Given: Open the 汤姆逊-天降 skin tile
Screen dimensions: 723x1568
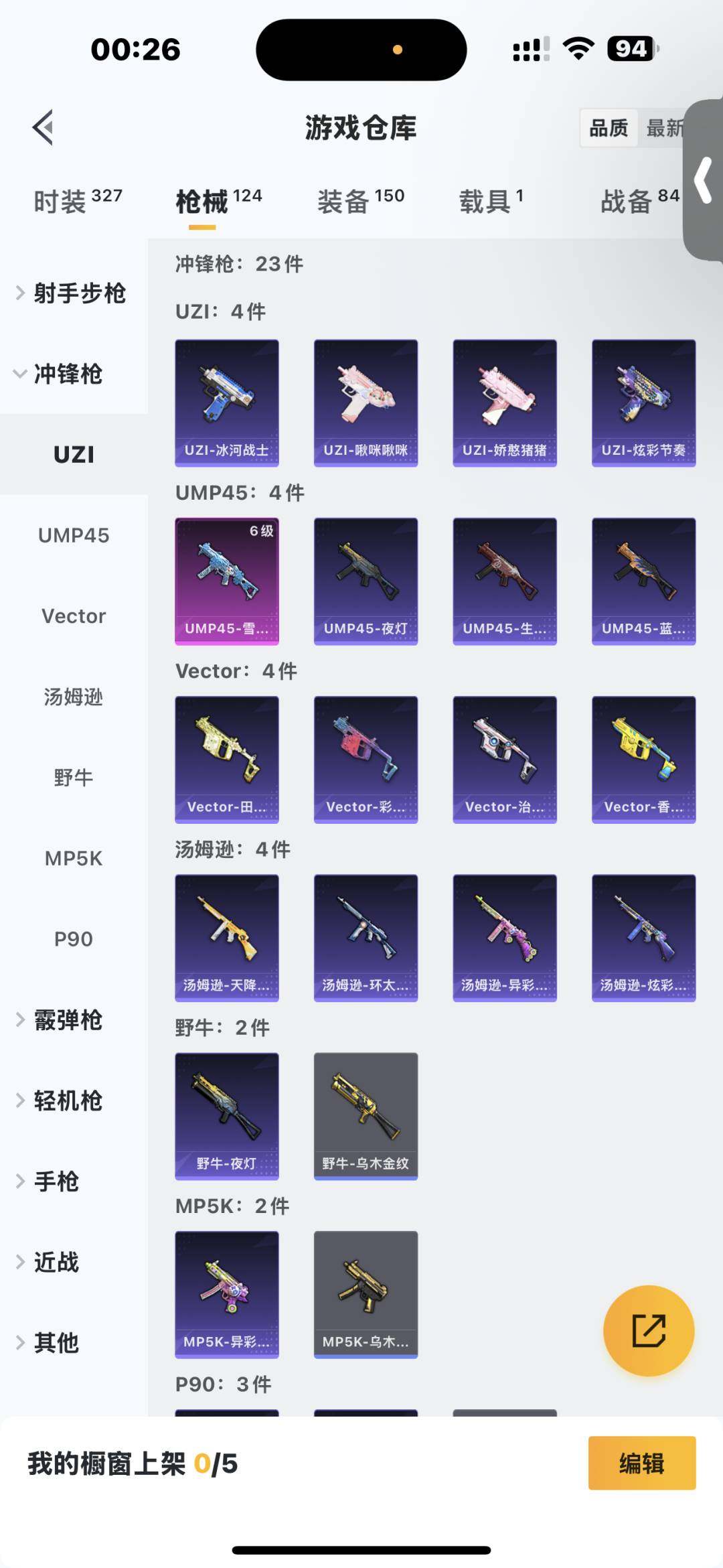Looking at the screenshot, I should pos(227,938).
